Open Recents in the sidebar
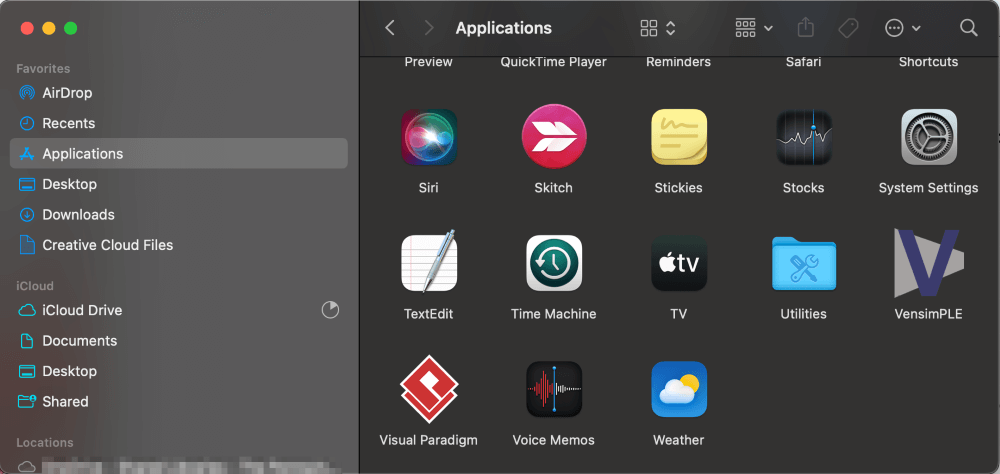 pos(68,123)
